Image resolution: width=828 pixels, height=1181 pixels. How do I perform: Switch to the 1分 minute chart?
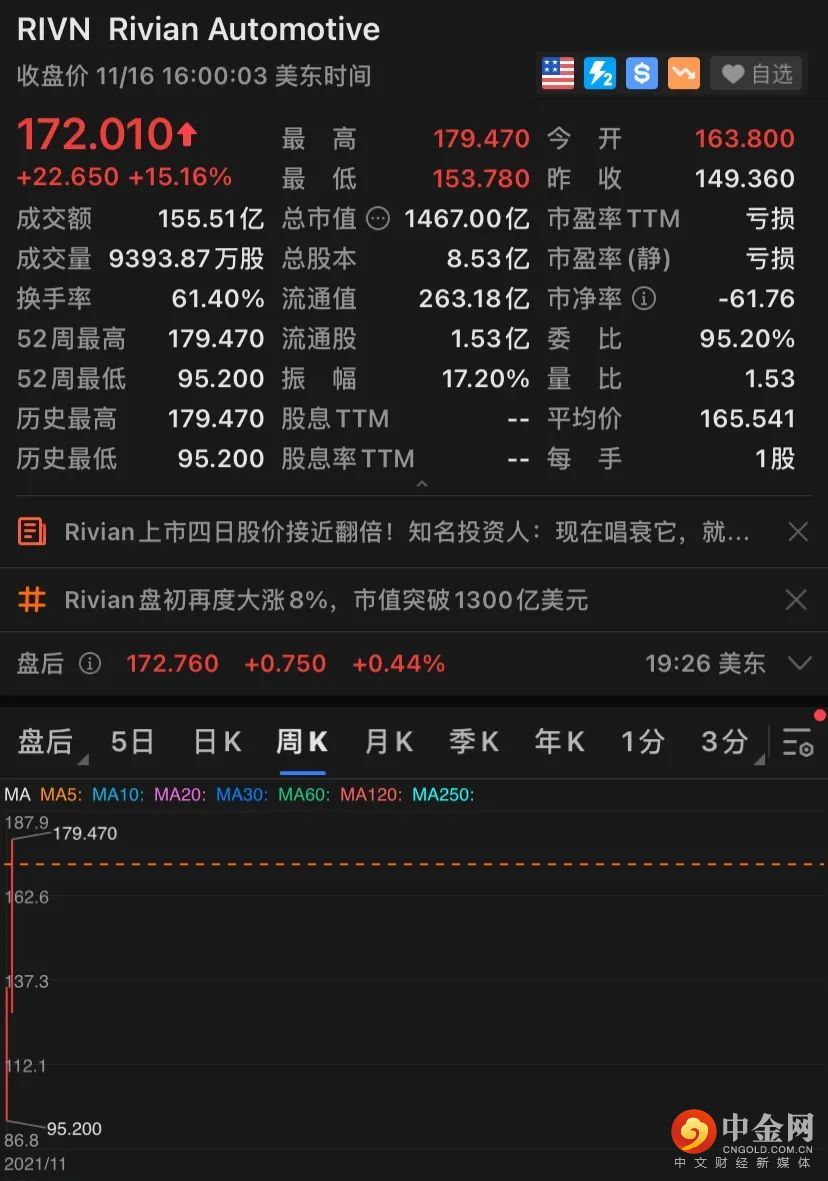[642, 742]
